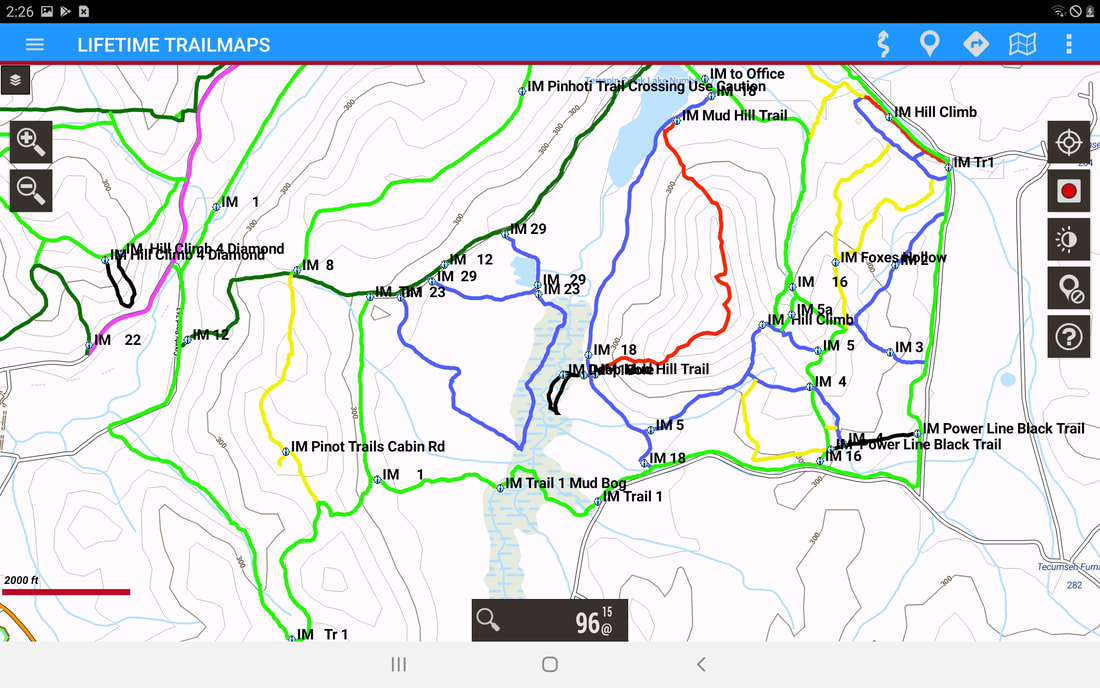This screenshot has width=1100, height=688.
Task: Open the help question mark
Action: point(1068,337)
